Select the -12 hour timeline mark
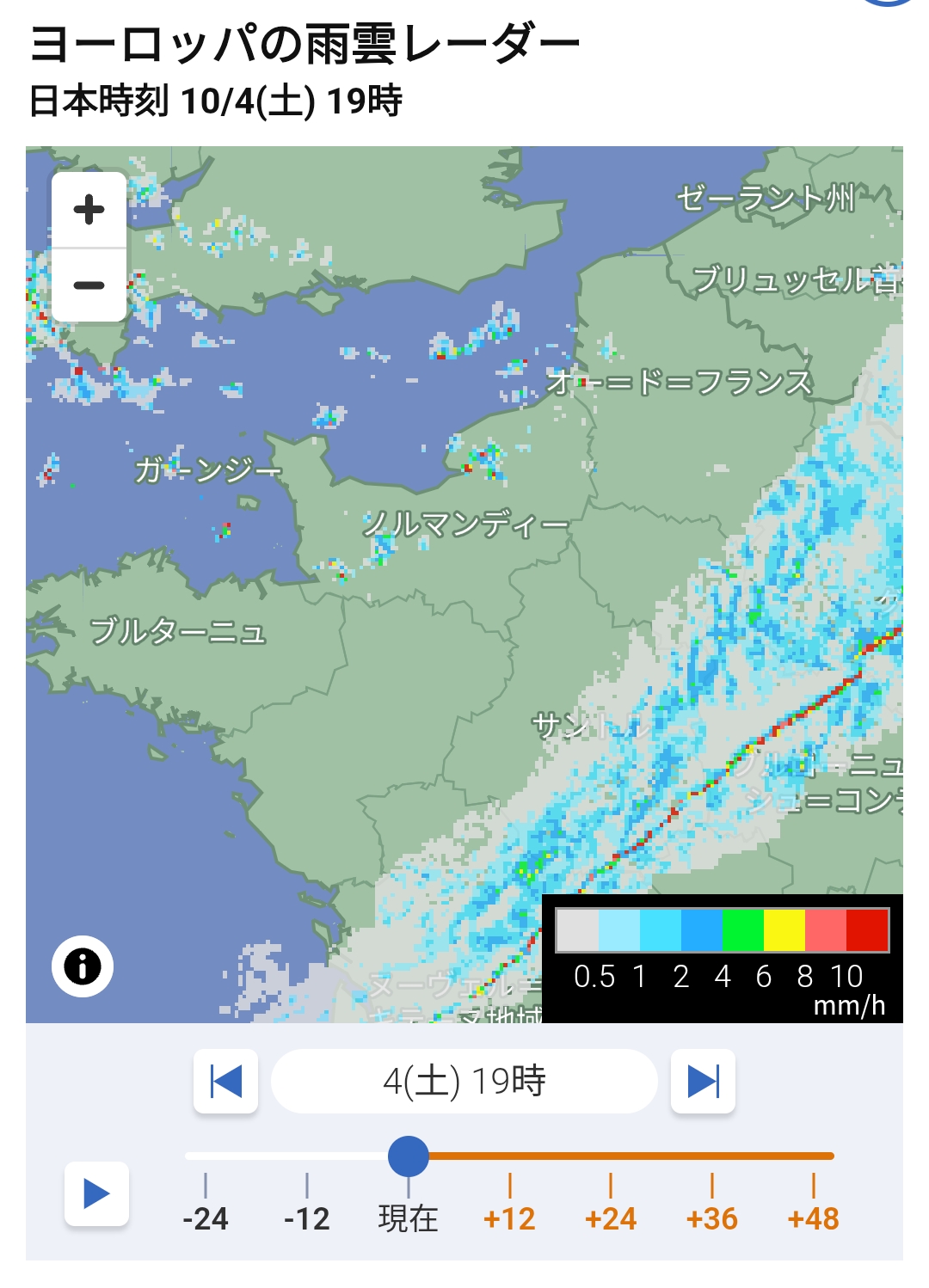This screenshot has height=1288, width=929. click(x=307, y=1218)
